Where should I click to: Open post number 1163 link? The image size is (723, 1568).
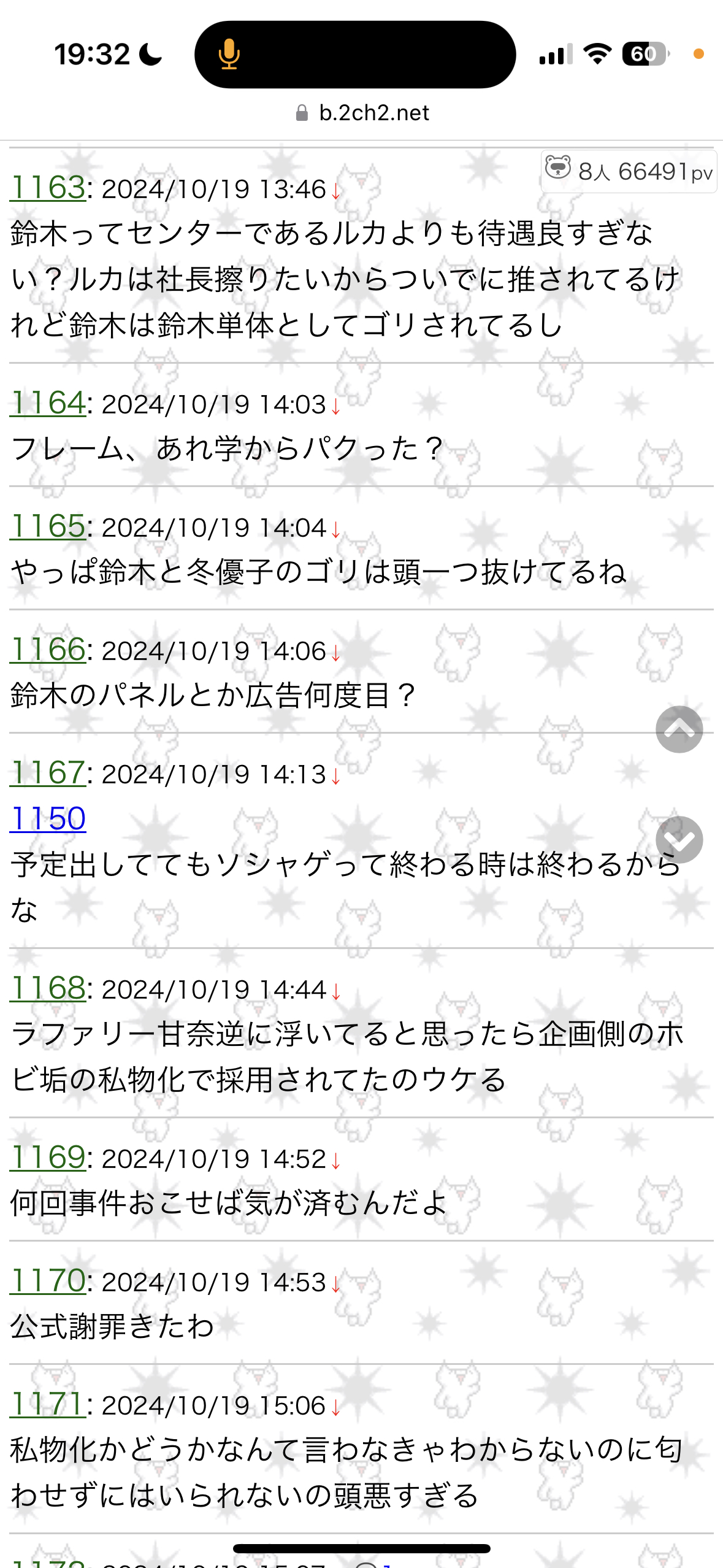pos(47,188)
